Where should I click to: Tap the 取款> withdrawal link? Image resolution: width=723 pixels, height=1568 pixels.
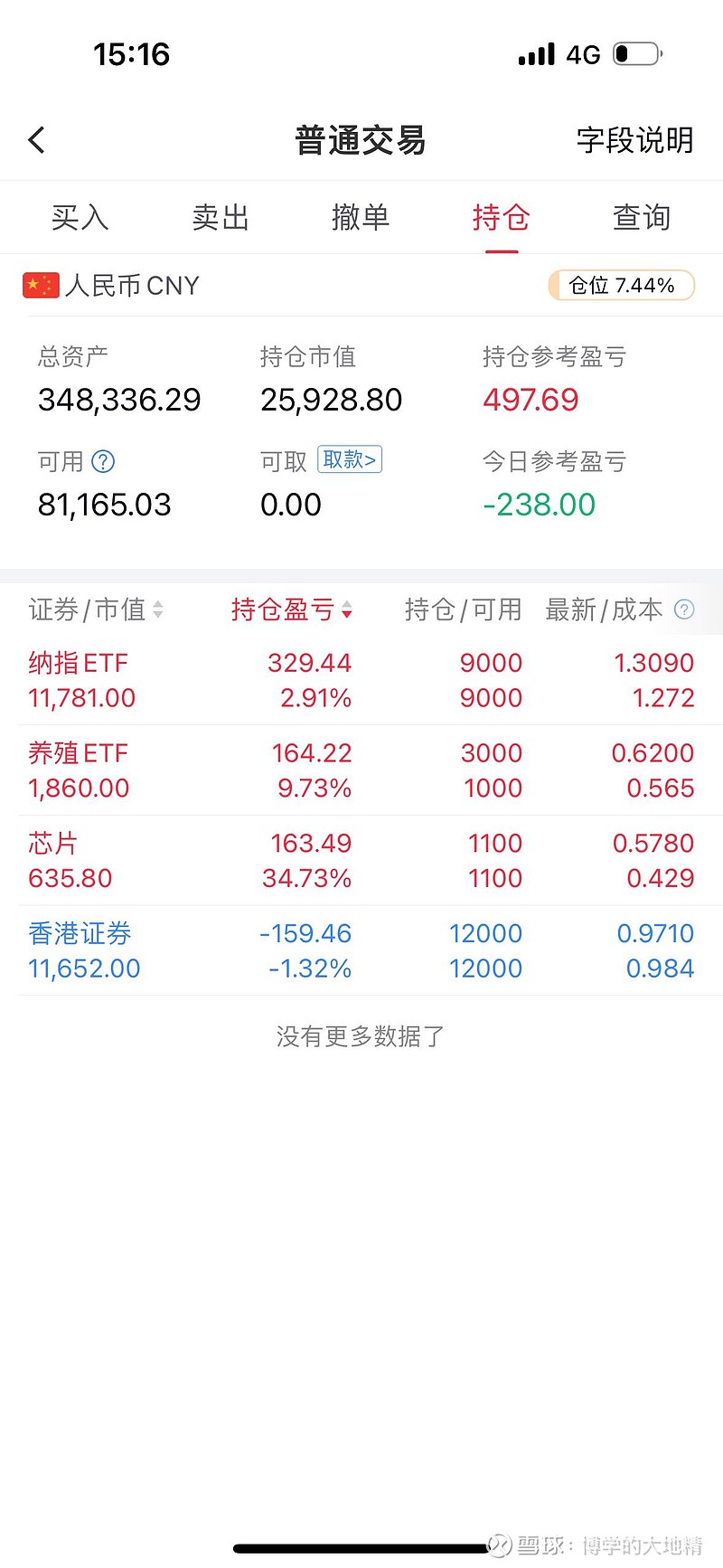point(350,459)
